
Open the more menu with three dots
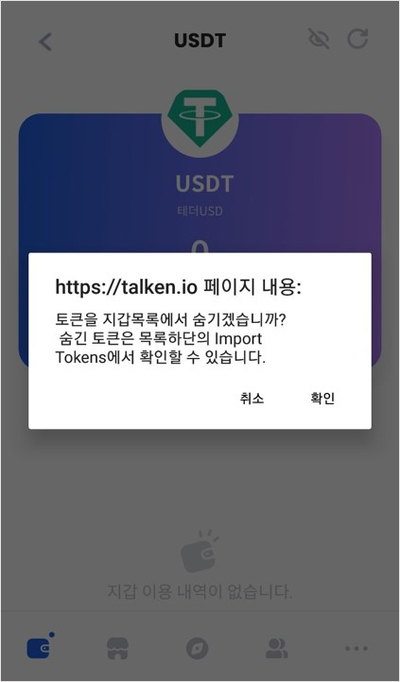coord(357,649)
